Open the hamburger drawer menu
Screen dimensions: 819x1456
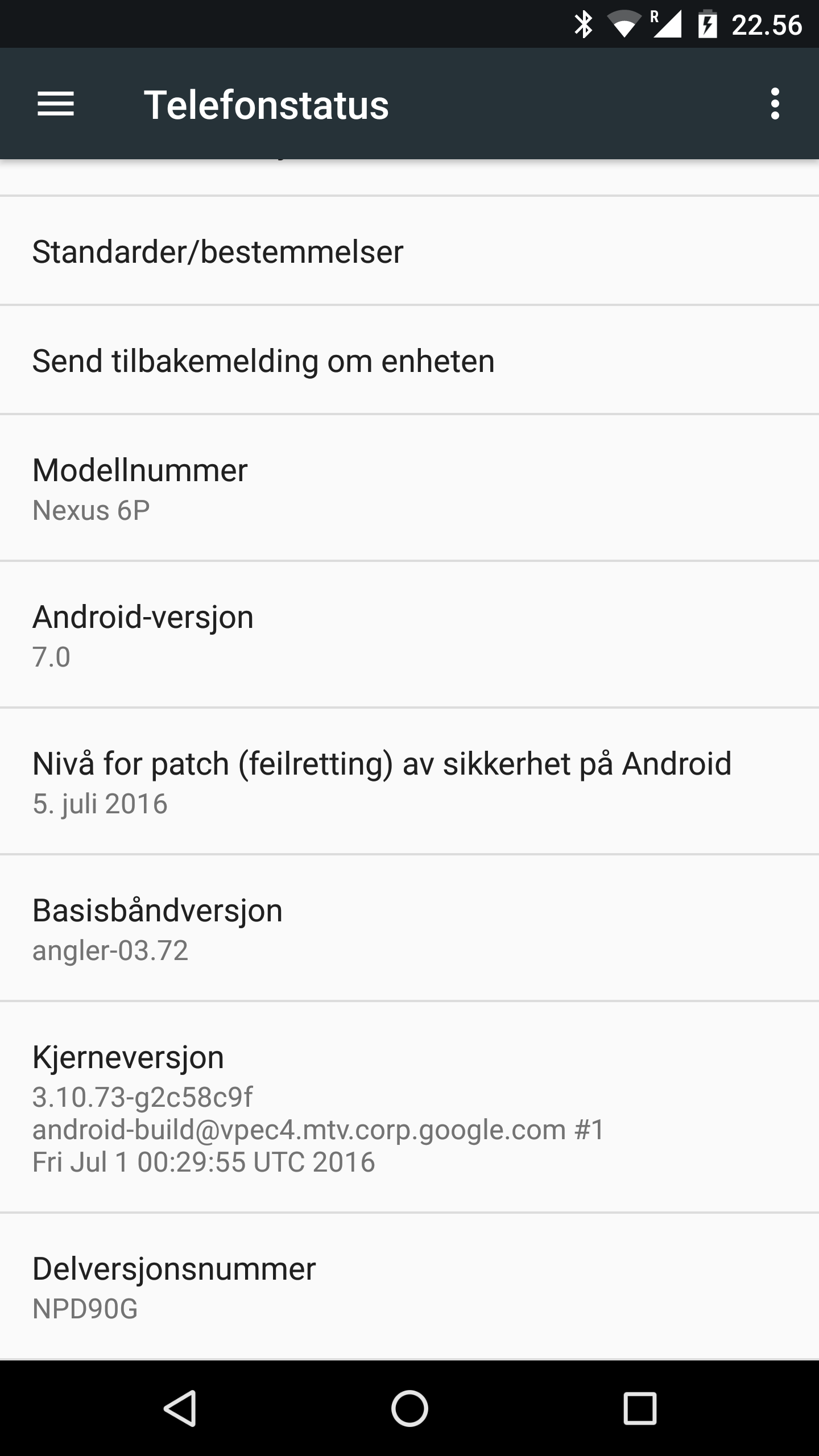coord(56,104)
